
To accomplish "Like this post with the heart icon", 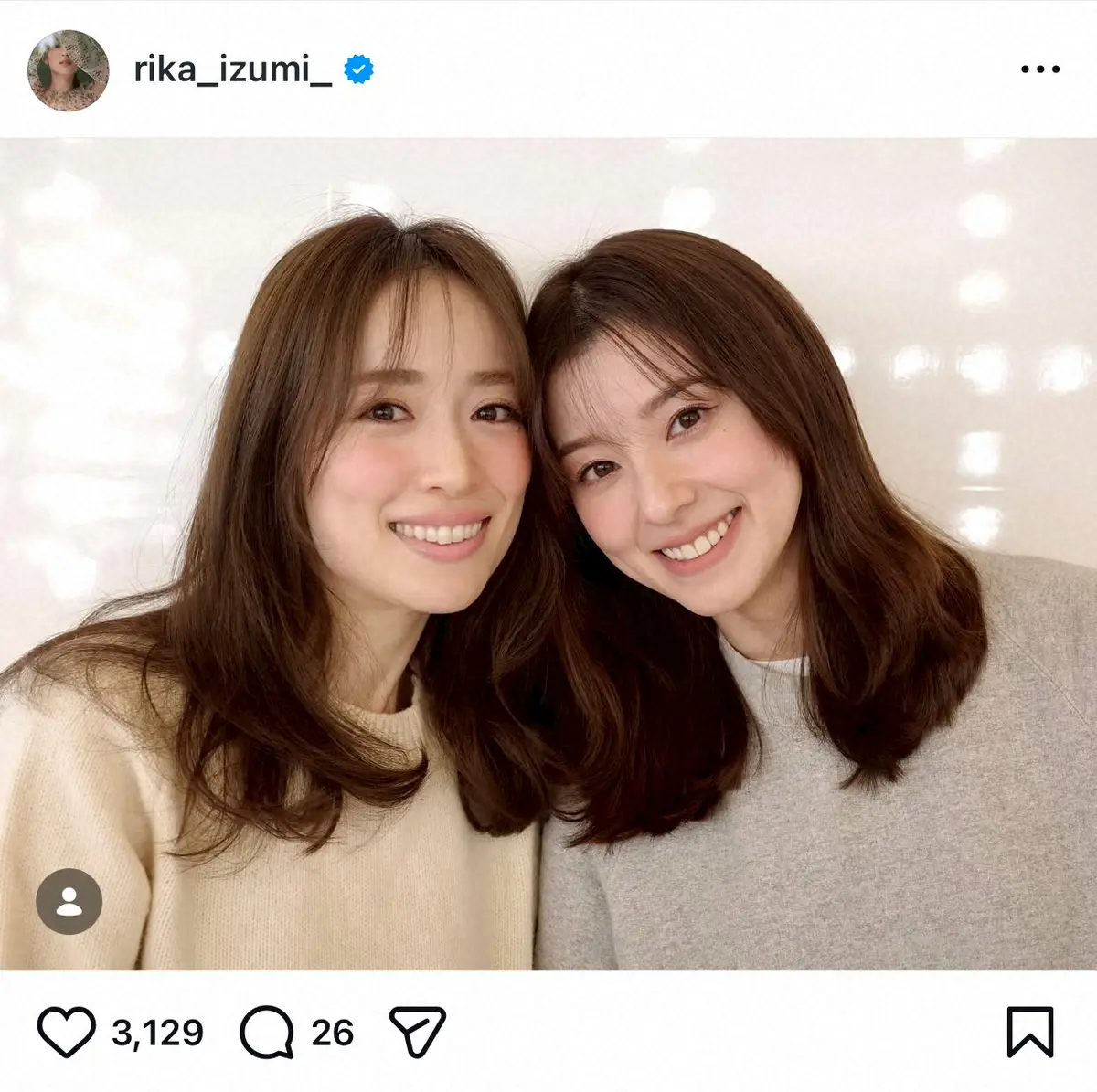I will point(67,1033).
